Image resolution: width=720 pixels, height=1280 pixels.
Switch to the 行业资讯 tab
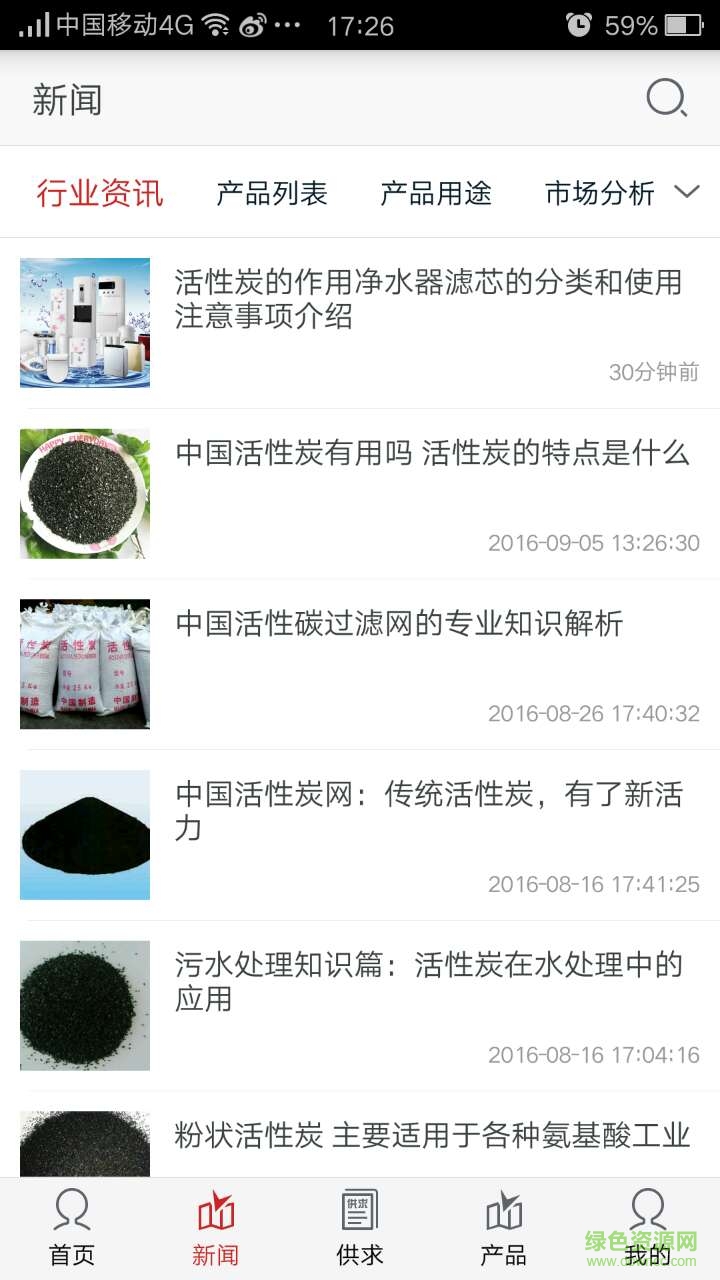100,193
